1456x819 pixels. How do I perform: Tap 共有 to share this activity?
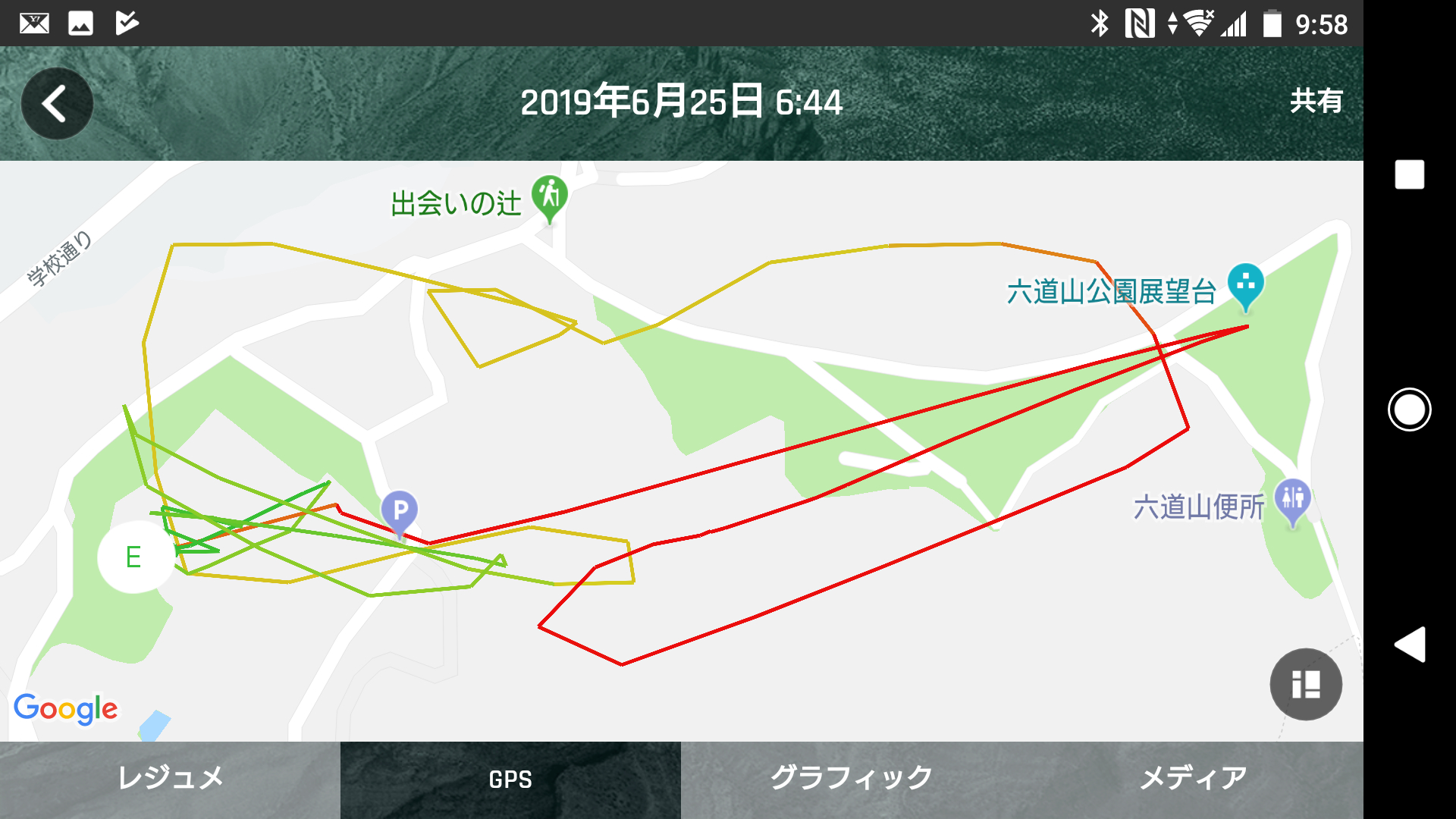(1316, 101)
